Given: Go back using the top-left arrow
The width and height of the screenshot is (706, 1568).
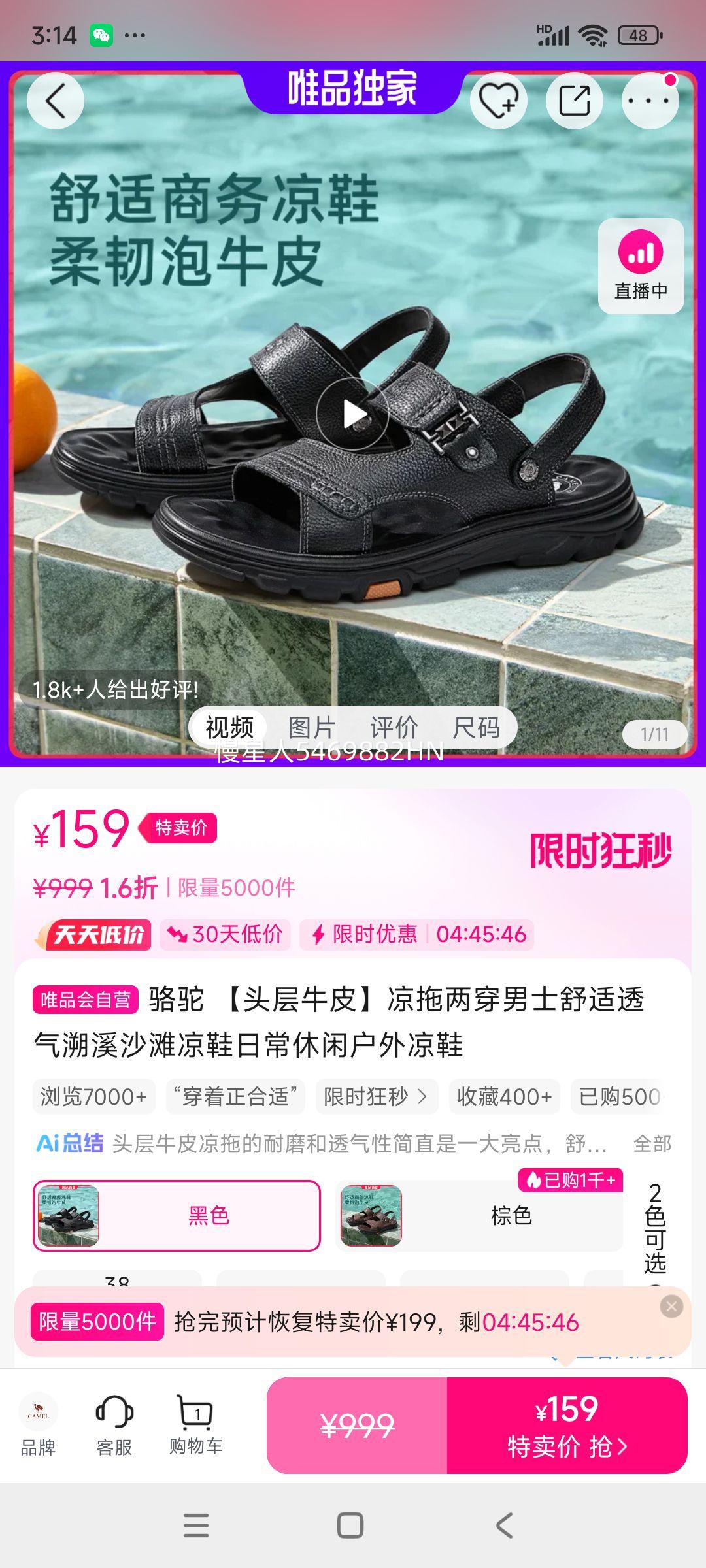Looking at the screenshot, I should (x=56, y=101).
